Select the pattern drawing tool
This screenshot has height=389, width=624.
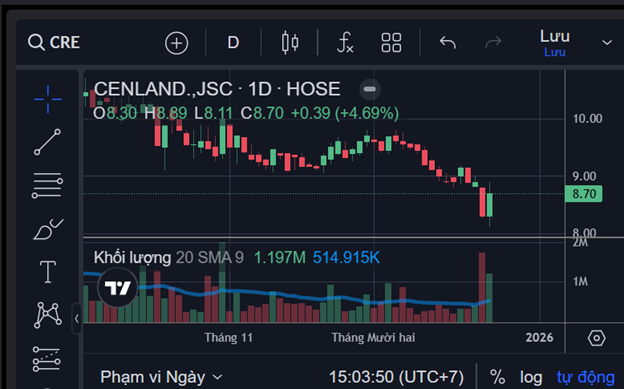(48, 315)
